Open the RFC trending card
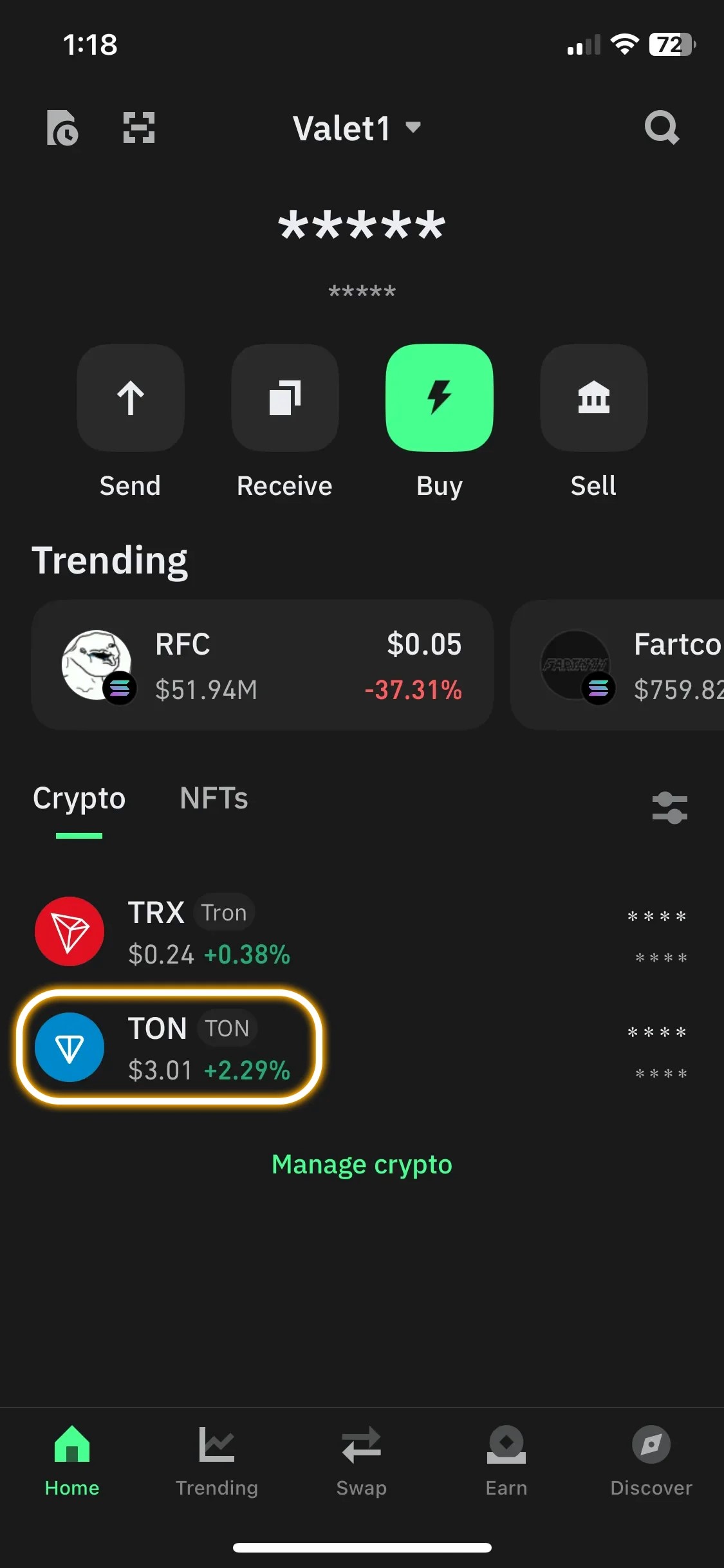Image resolution: width=724 pixels, height=1568 pixels. click(x=263, y=665)
